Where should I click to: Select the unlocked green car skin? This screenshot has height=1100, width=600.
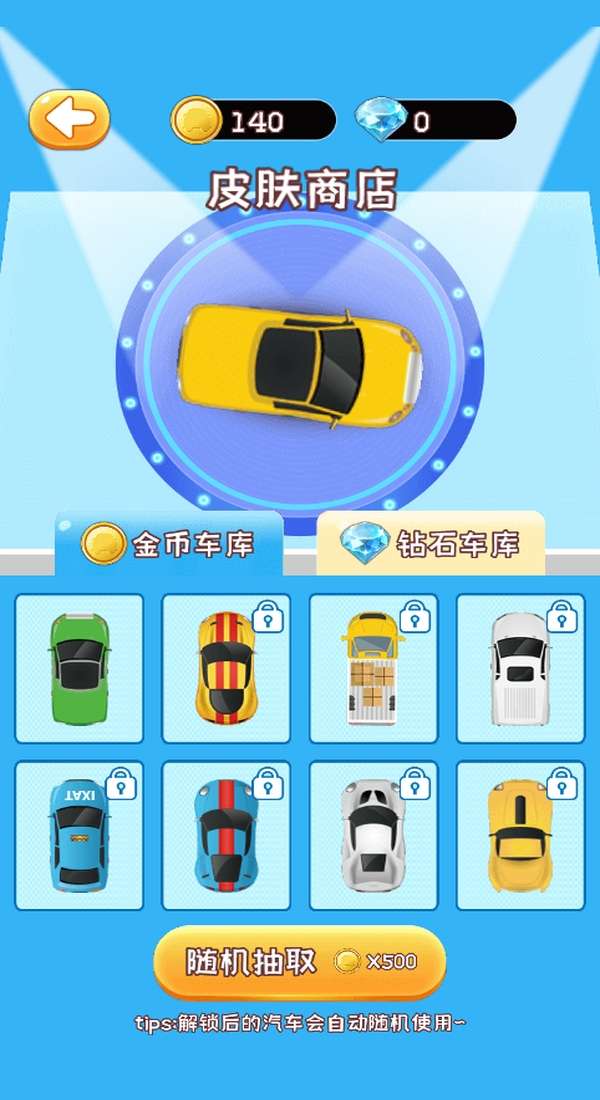(79, 668)
